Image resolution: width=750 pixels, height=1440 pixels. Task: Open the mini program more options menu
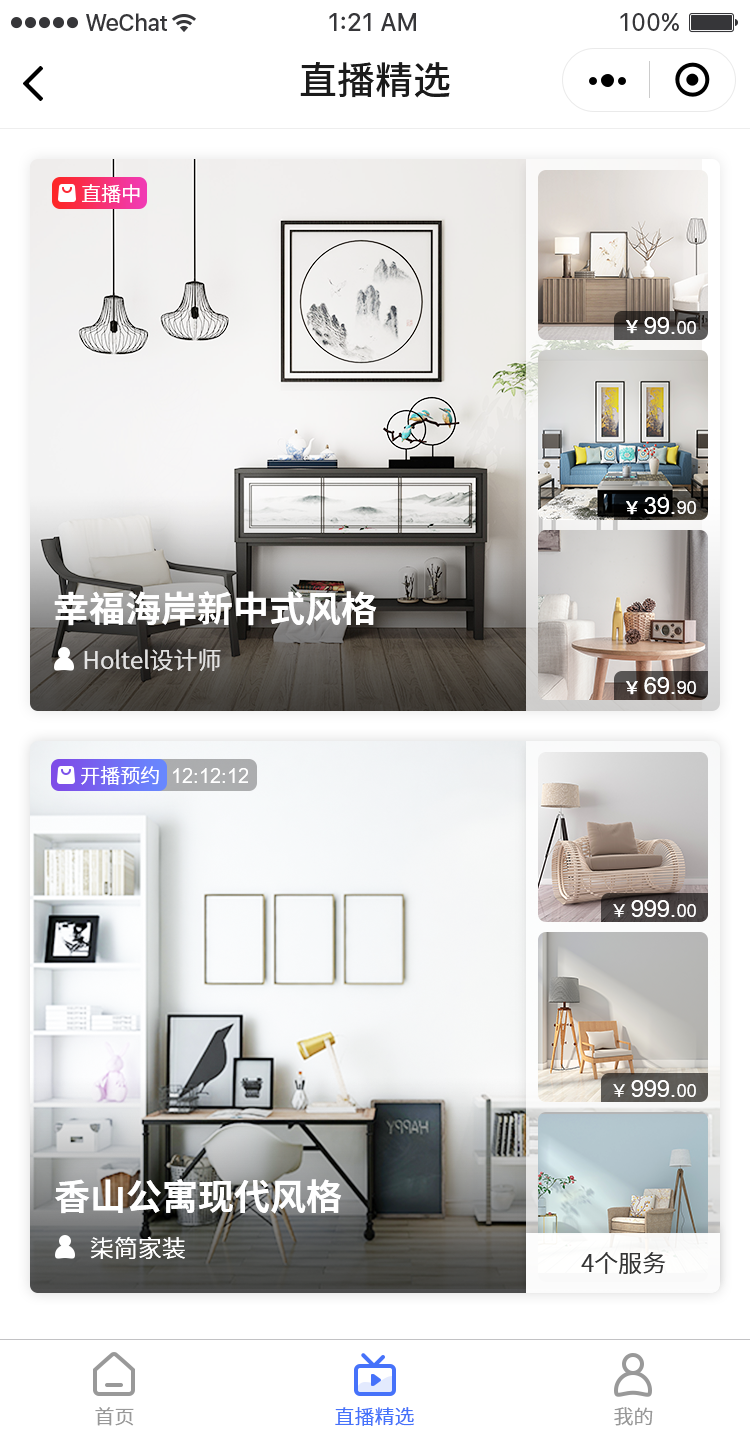pyautogui.click(x=607, y=81)
